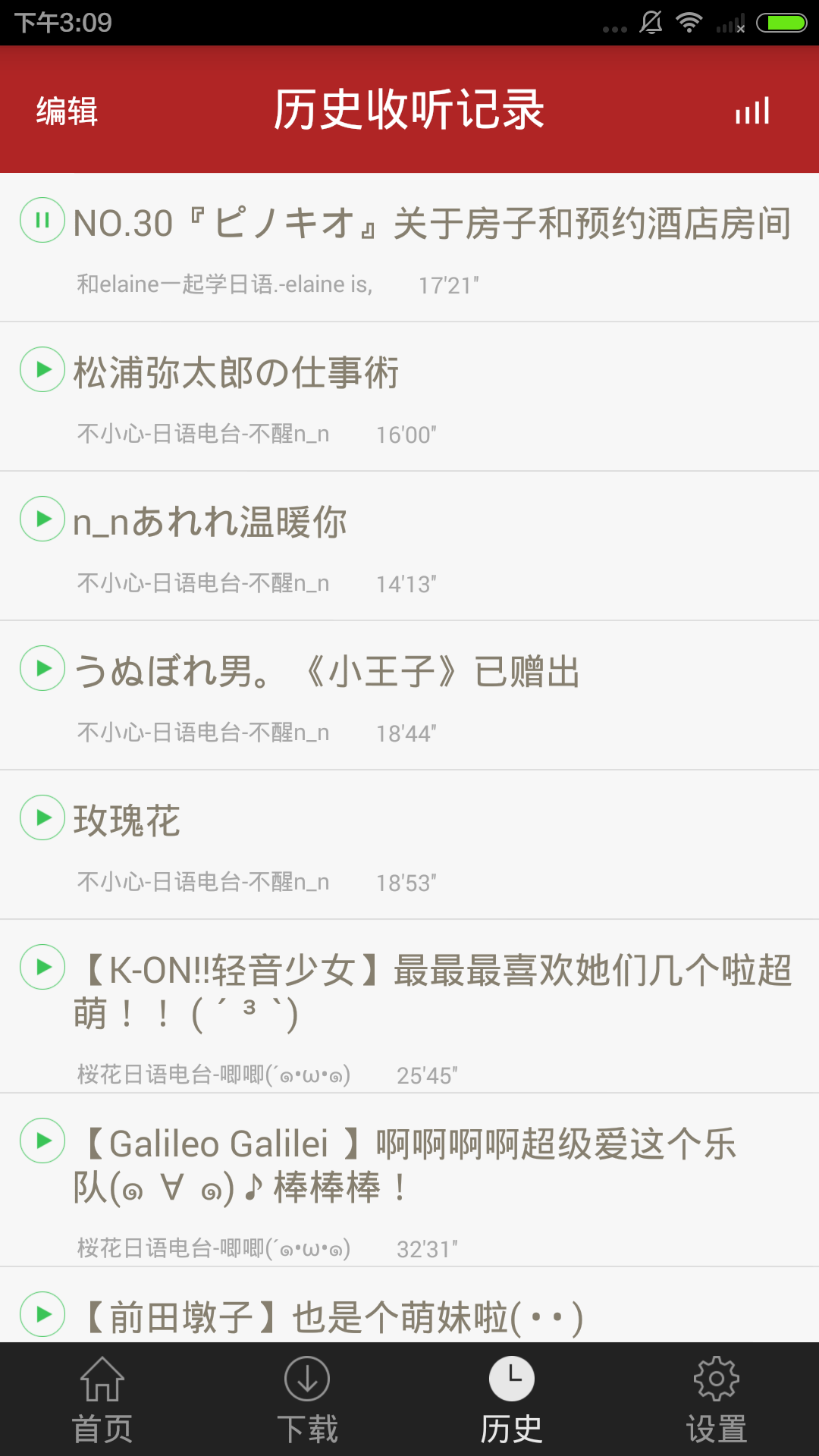This screenshot has height=1456, width=819.
Task: Play n_nあれれ温暖你 episode
Action: click(42, 519)
